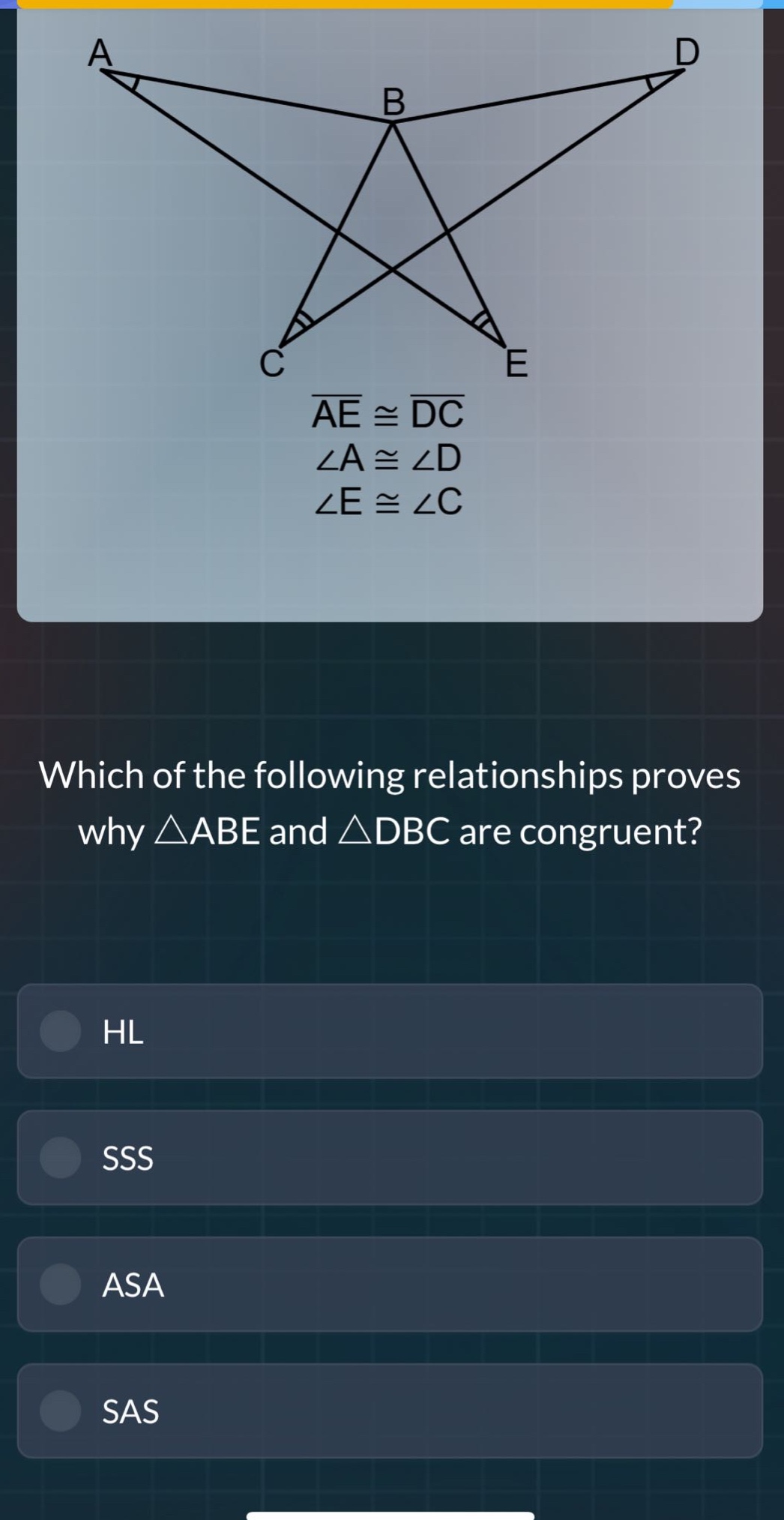Choose the ASA answer option
This screenshot has height=1520, width=784.
tap(391, 1285)
